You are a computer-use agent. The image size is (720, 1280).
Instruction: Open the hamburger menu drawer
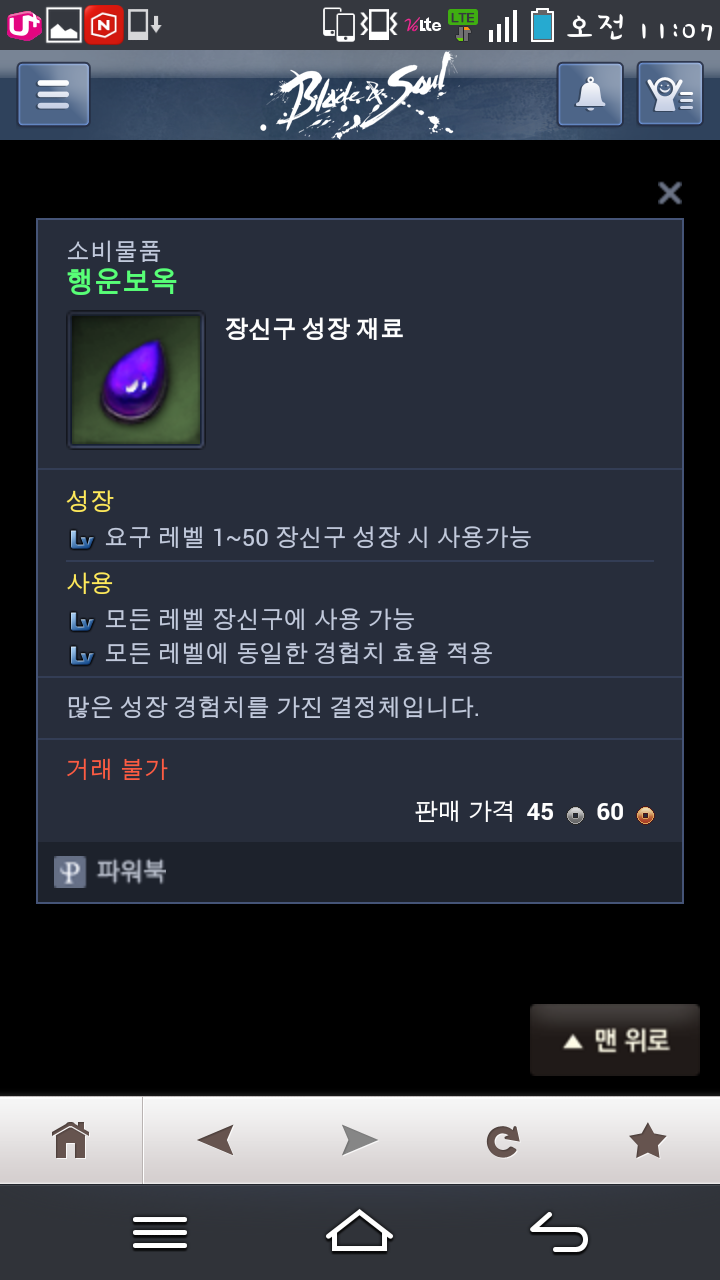(53, 94)
